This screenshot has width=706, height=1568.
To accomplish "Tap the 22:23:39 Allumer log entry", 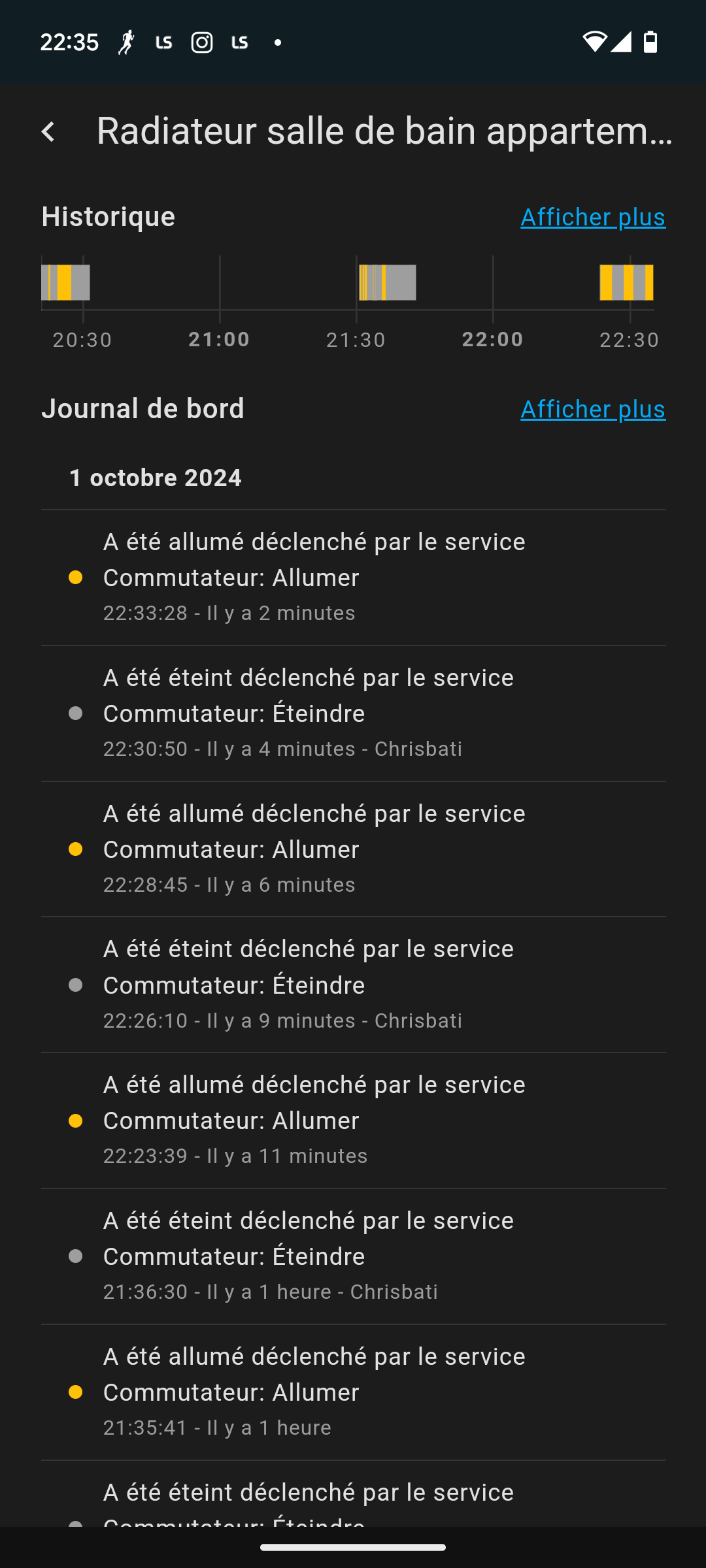I will (354, 1120).
